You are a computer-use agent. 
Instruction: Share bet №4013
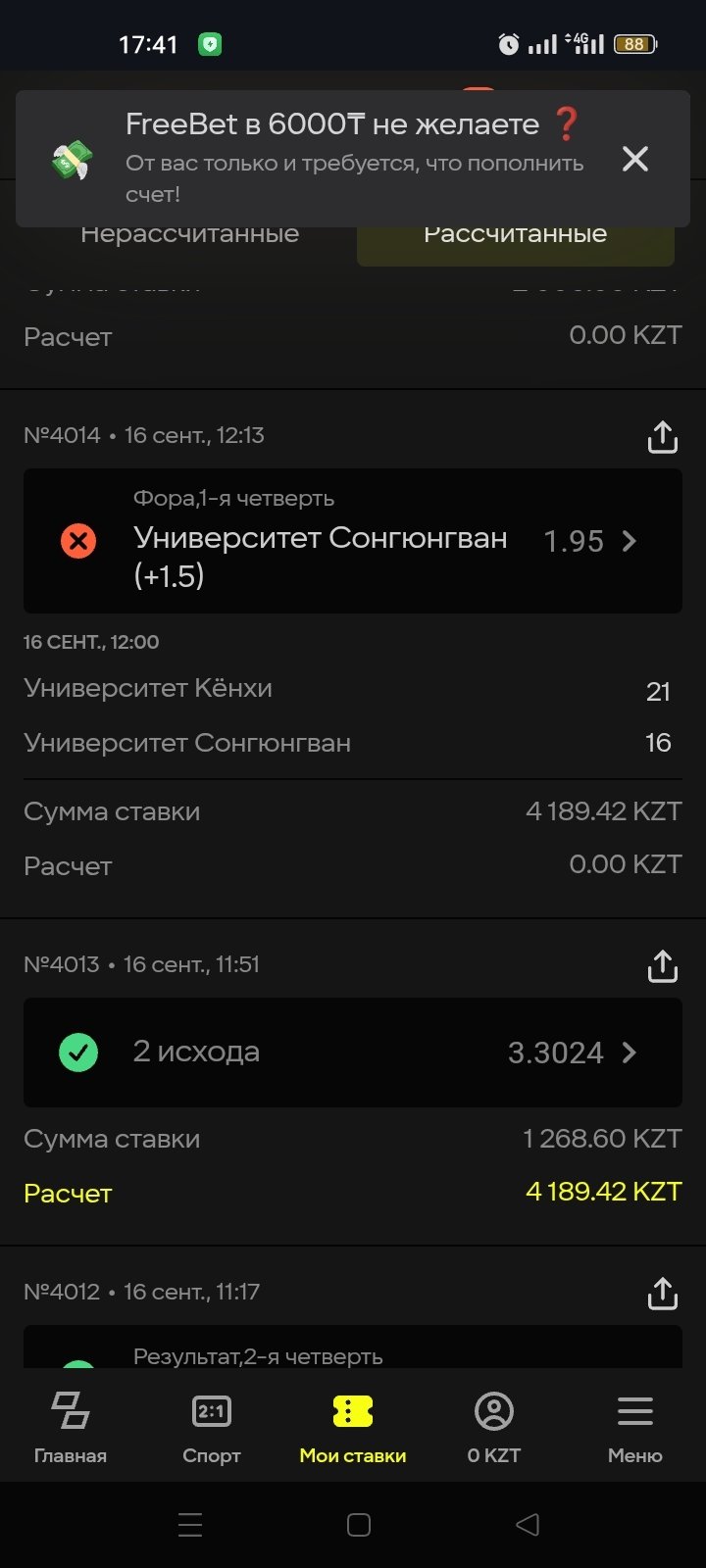[x=663, y=966]
